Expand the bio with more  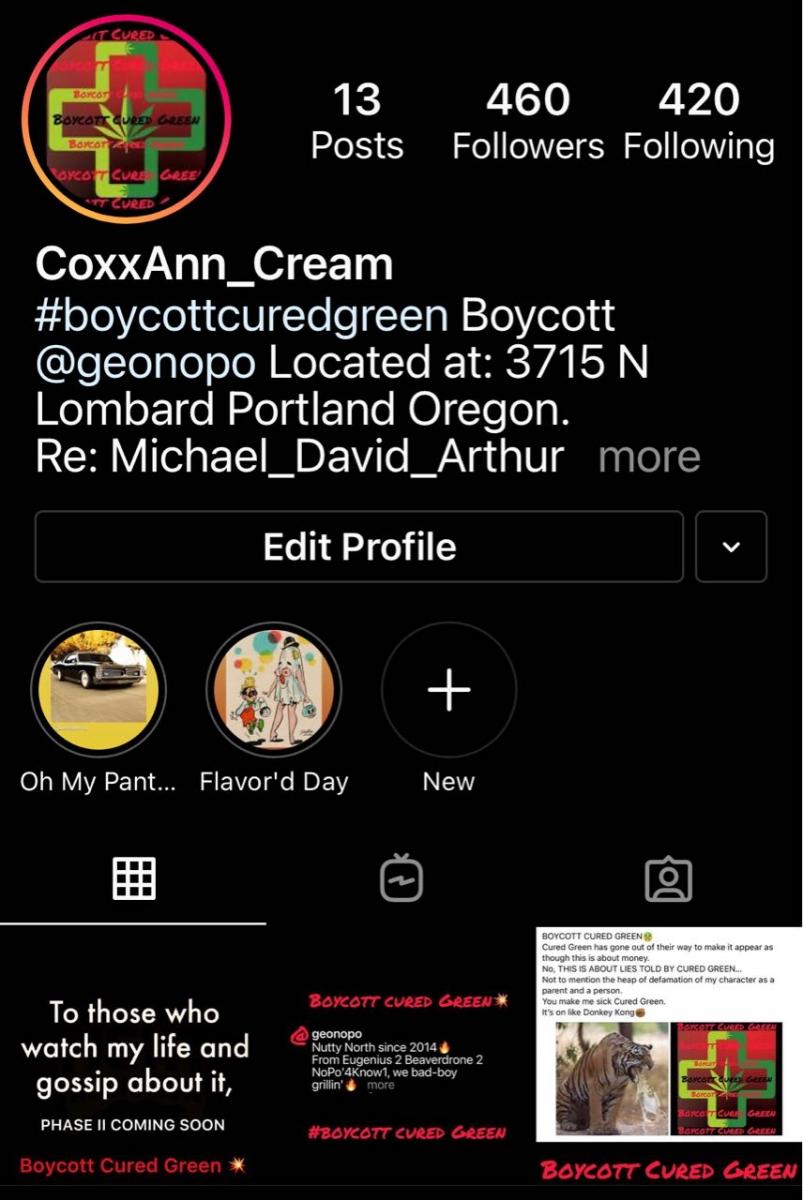pos(649,457)
